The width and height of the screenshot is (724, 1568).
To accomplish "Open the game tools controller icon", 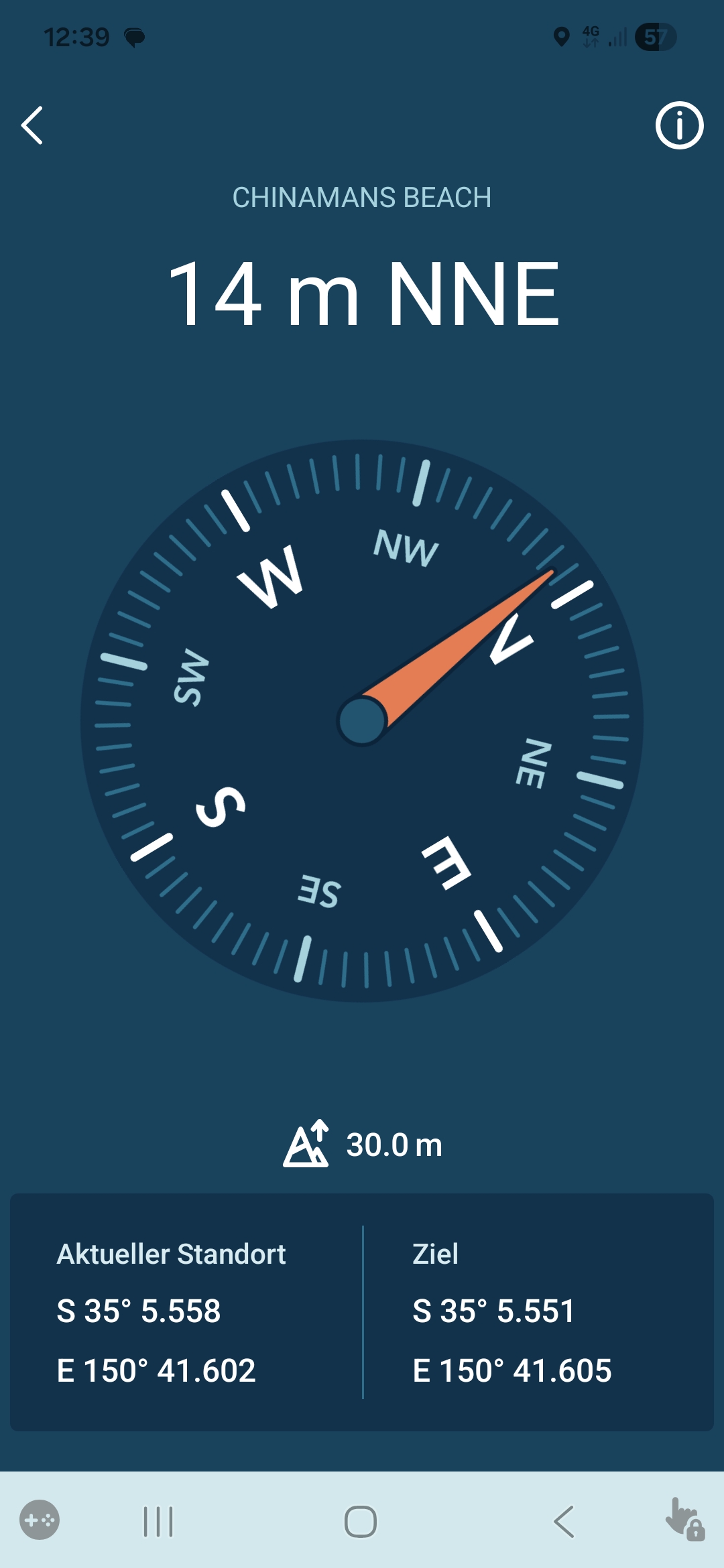I will click(40, 1520).
